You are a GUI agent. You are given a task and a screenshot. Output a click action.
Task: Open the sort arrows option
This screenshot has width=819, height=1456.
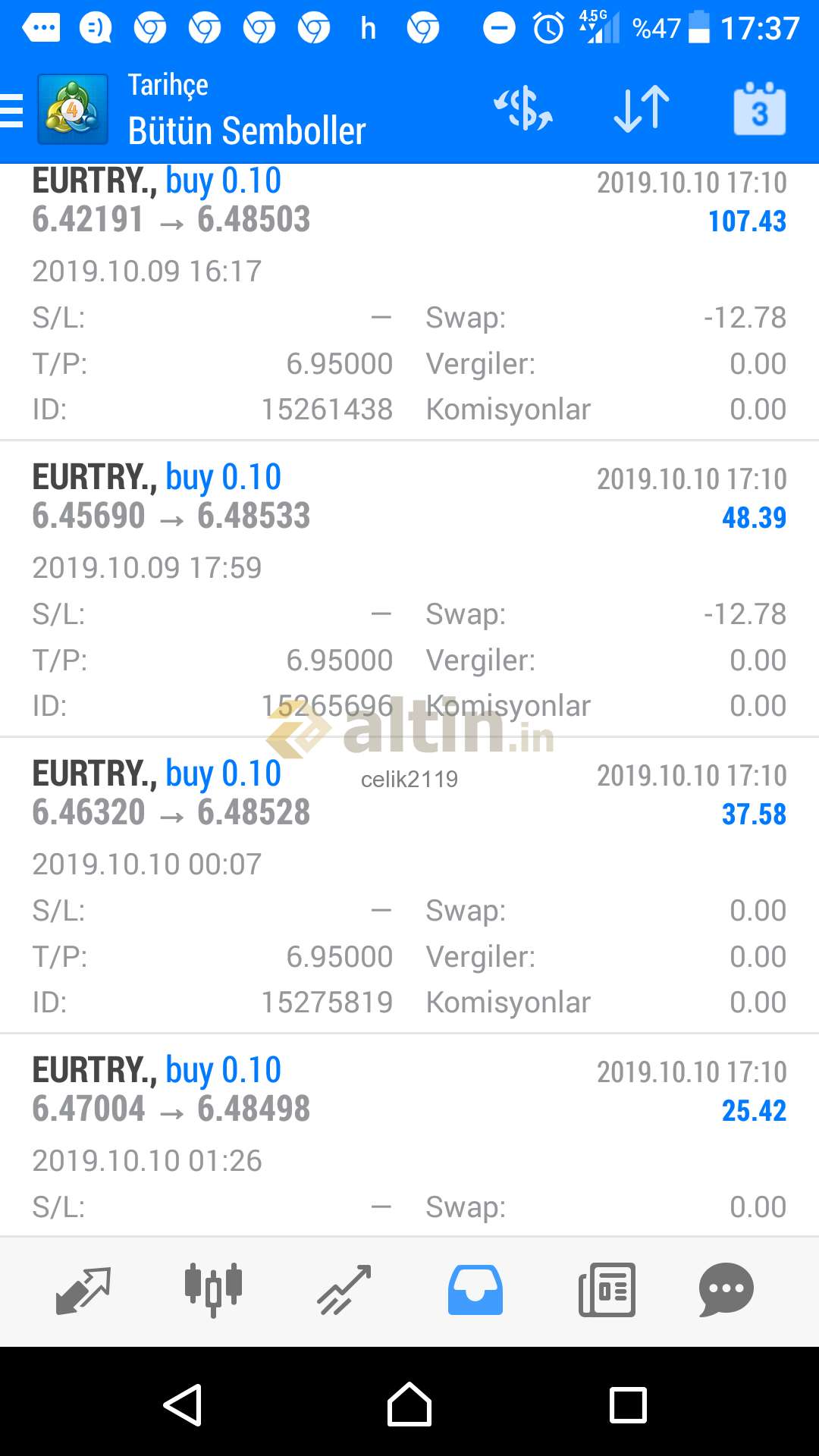(x=642, y=109)
